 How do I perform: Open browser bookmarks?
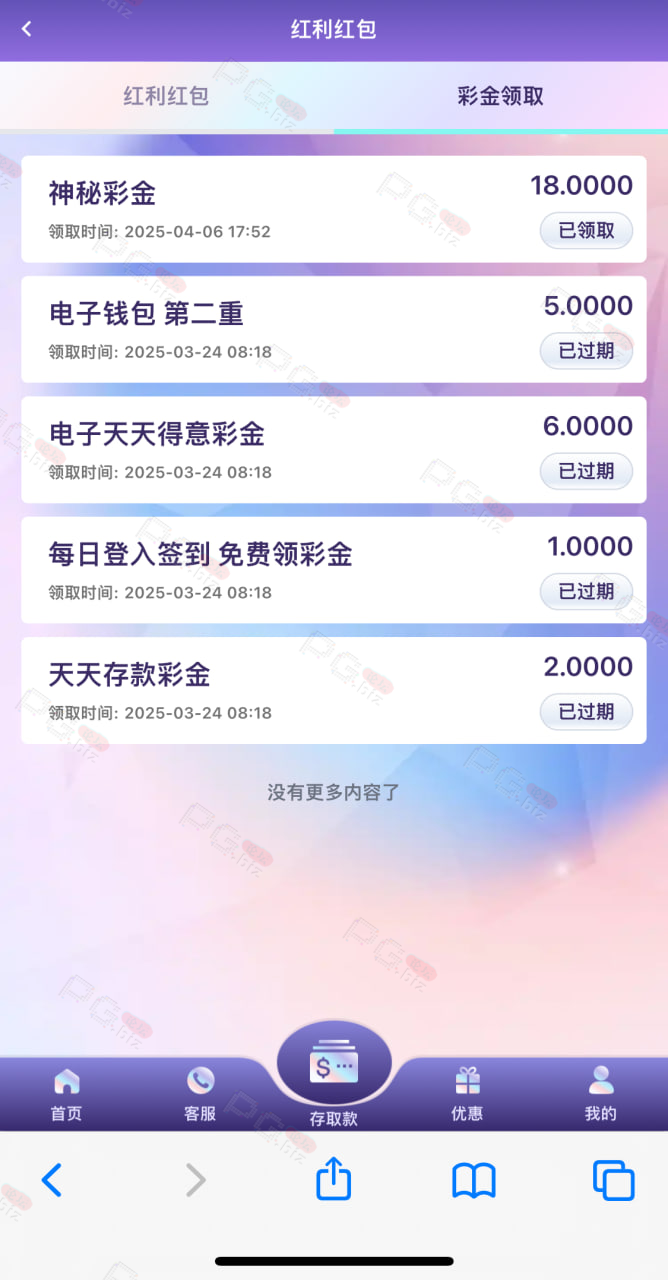474,1181
